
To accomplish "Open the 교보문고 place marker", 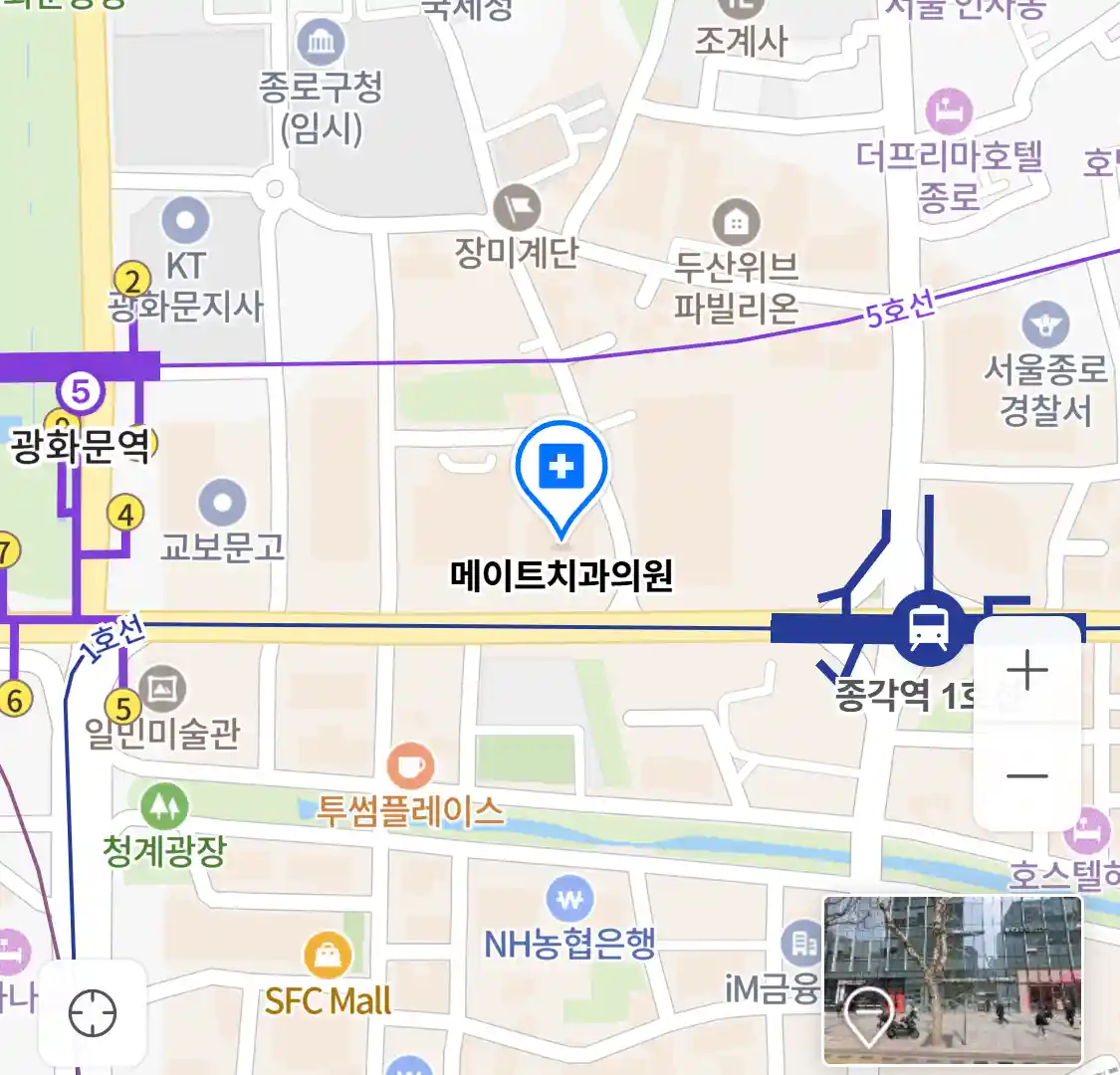I will pyautogui.click(x=222, y=504).
